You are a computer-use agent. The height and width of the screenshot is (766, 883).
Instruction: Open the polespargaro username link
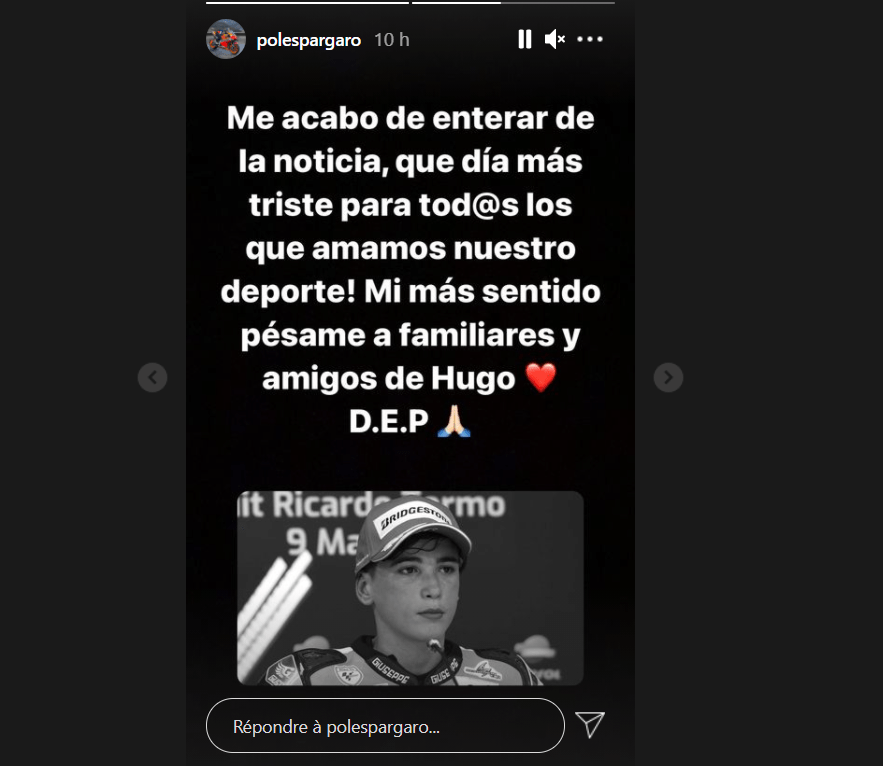309,40
